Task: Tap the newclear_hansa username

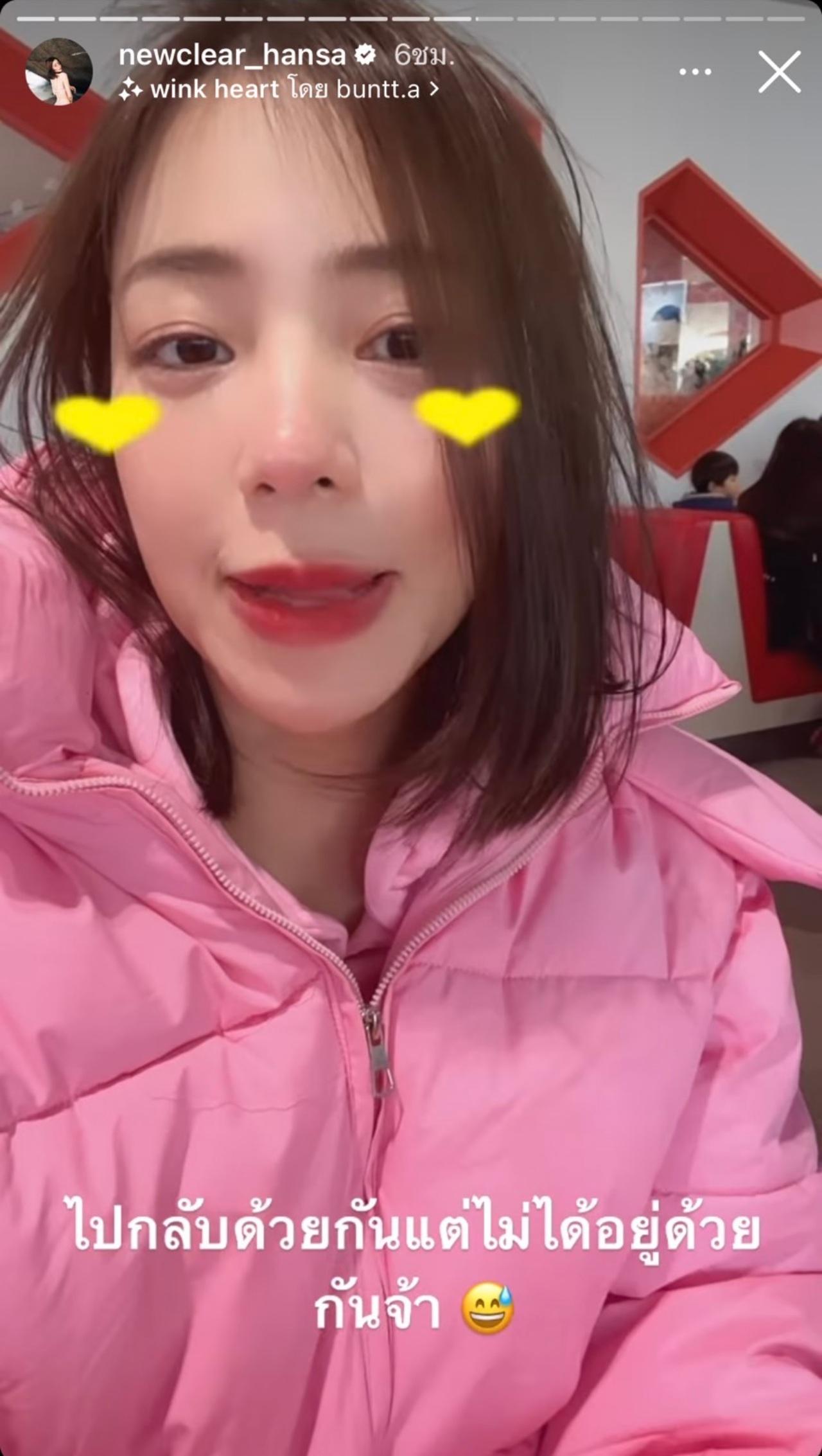Action: 232,55
